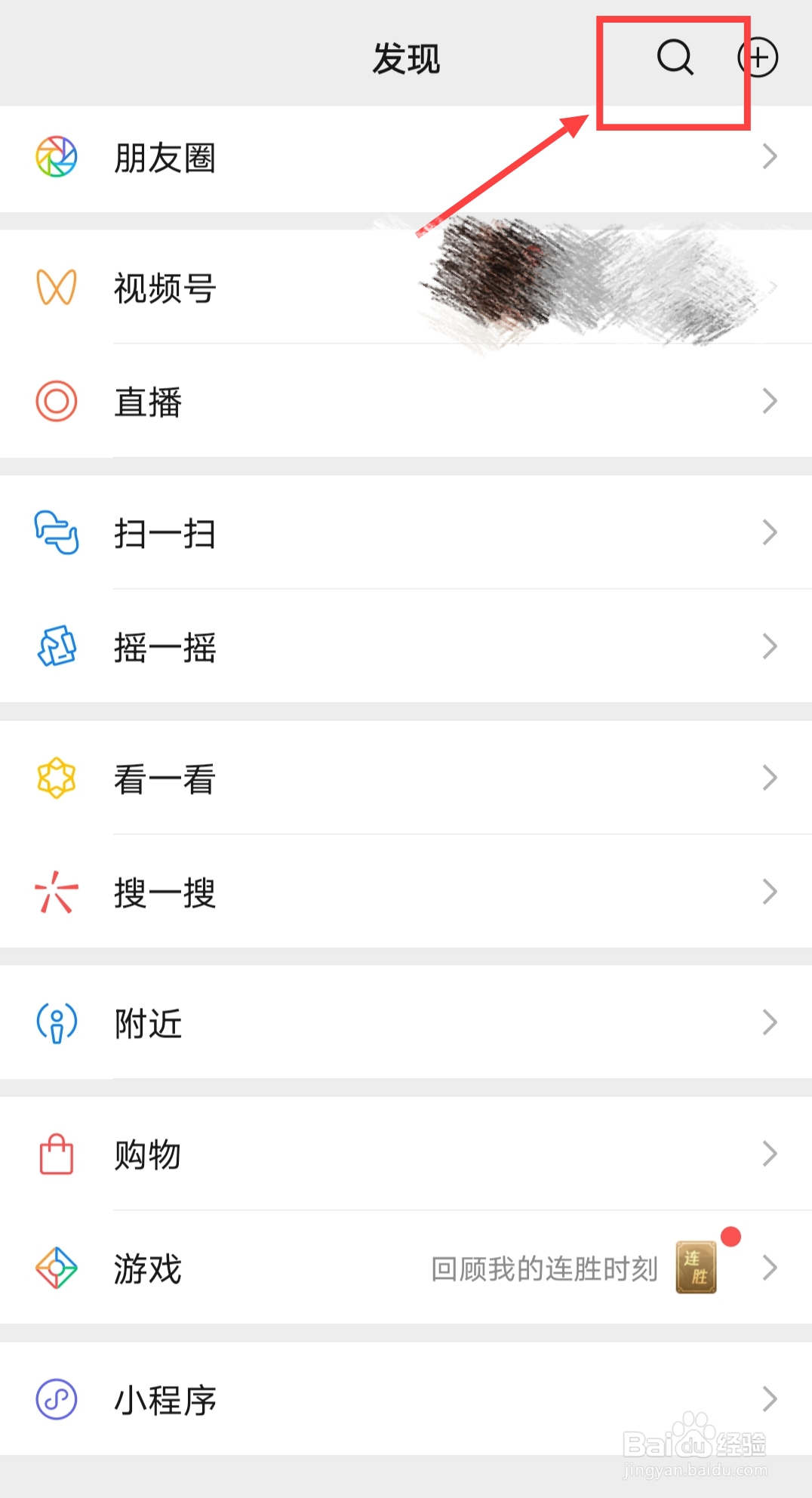Tap the 连胜 badge with red dot
812x1498 pixels.
pos(696,1268)
